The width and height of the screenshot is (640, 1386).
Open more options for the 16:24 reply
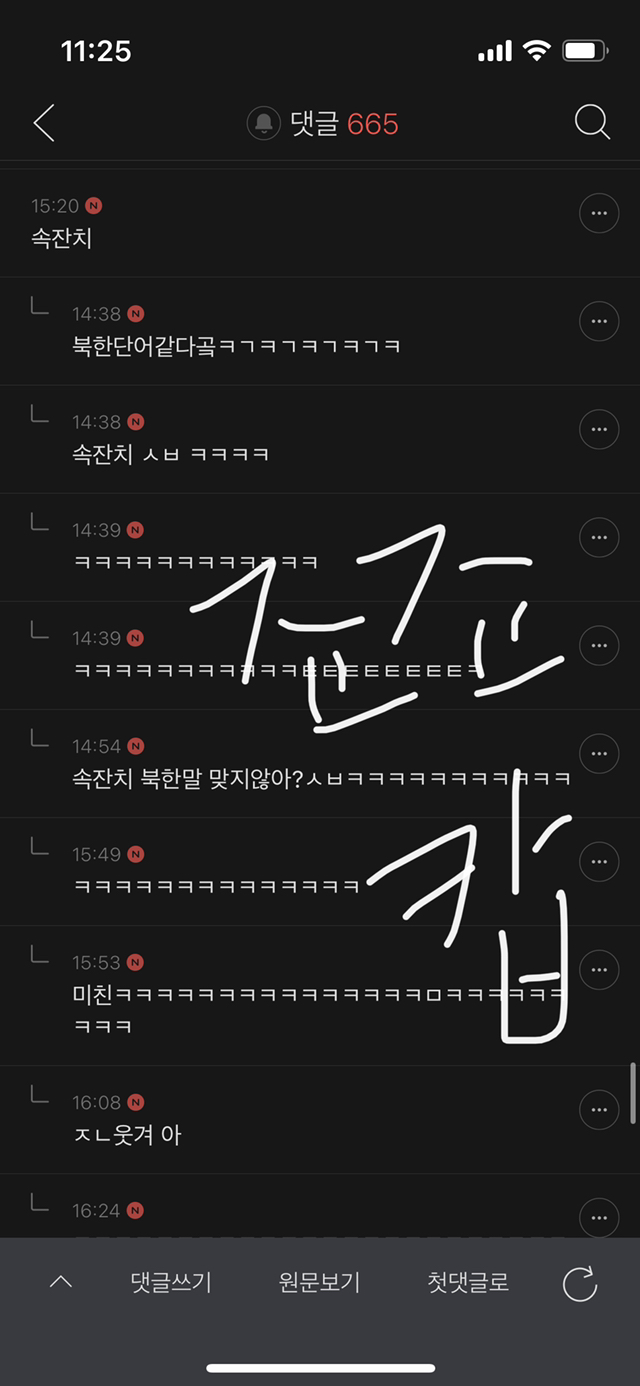(x=599, y=1216)
